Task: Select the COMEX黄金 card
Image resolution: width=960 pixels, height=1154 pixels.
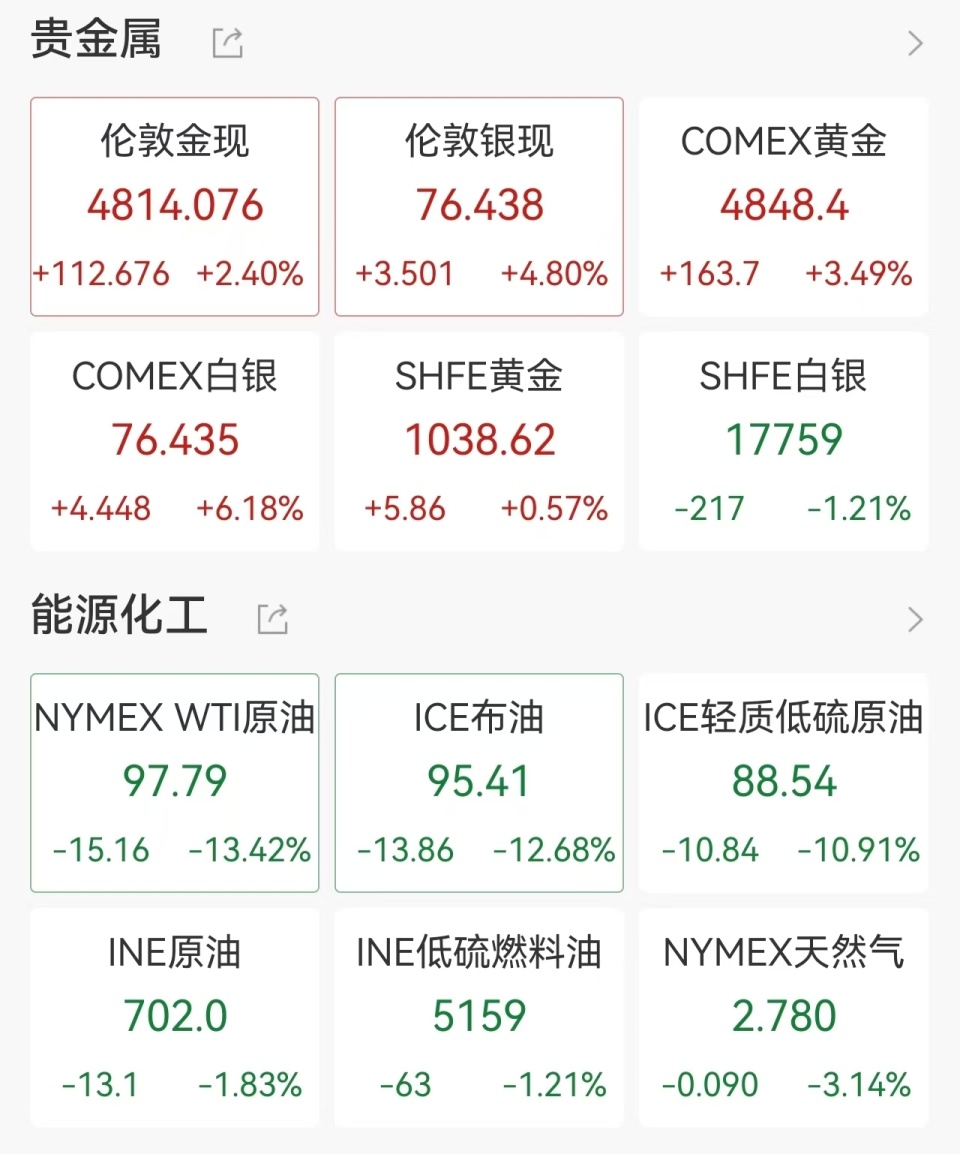Action: [x=783, y=205]
